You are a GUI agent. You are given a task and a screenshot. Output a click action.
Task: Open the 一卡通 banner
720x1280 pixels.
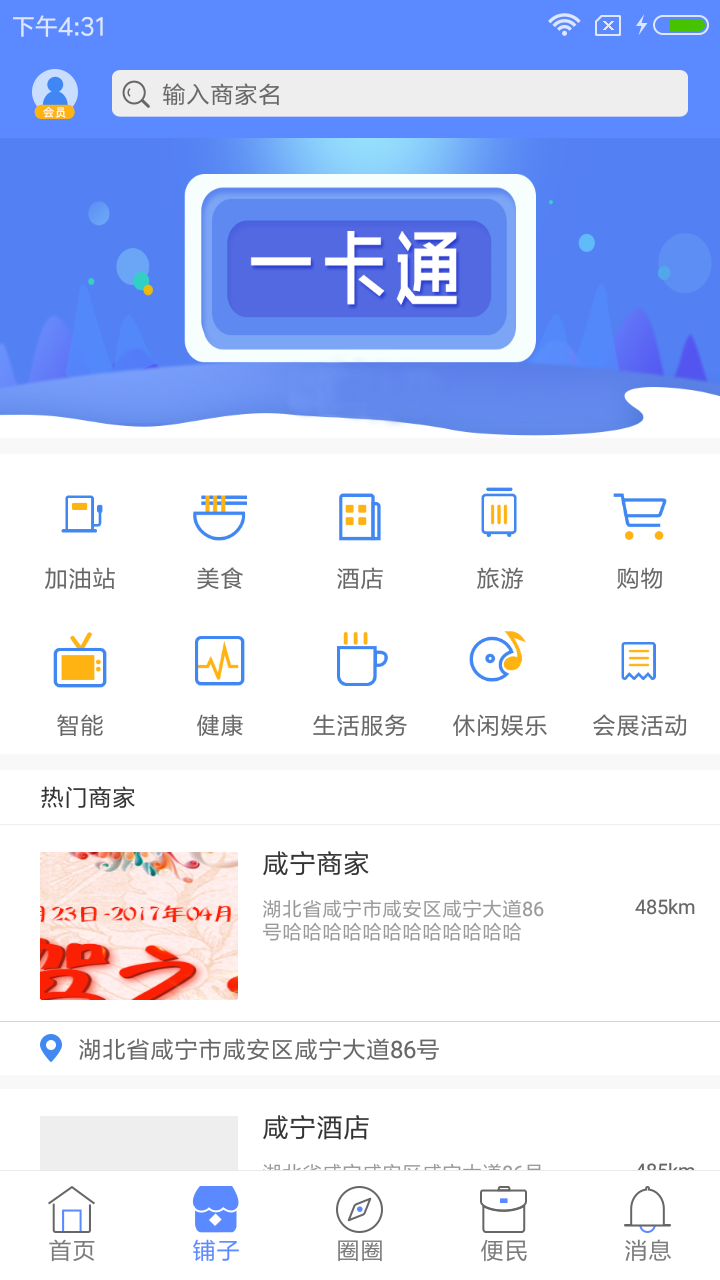(x=360, y=268)
